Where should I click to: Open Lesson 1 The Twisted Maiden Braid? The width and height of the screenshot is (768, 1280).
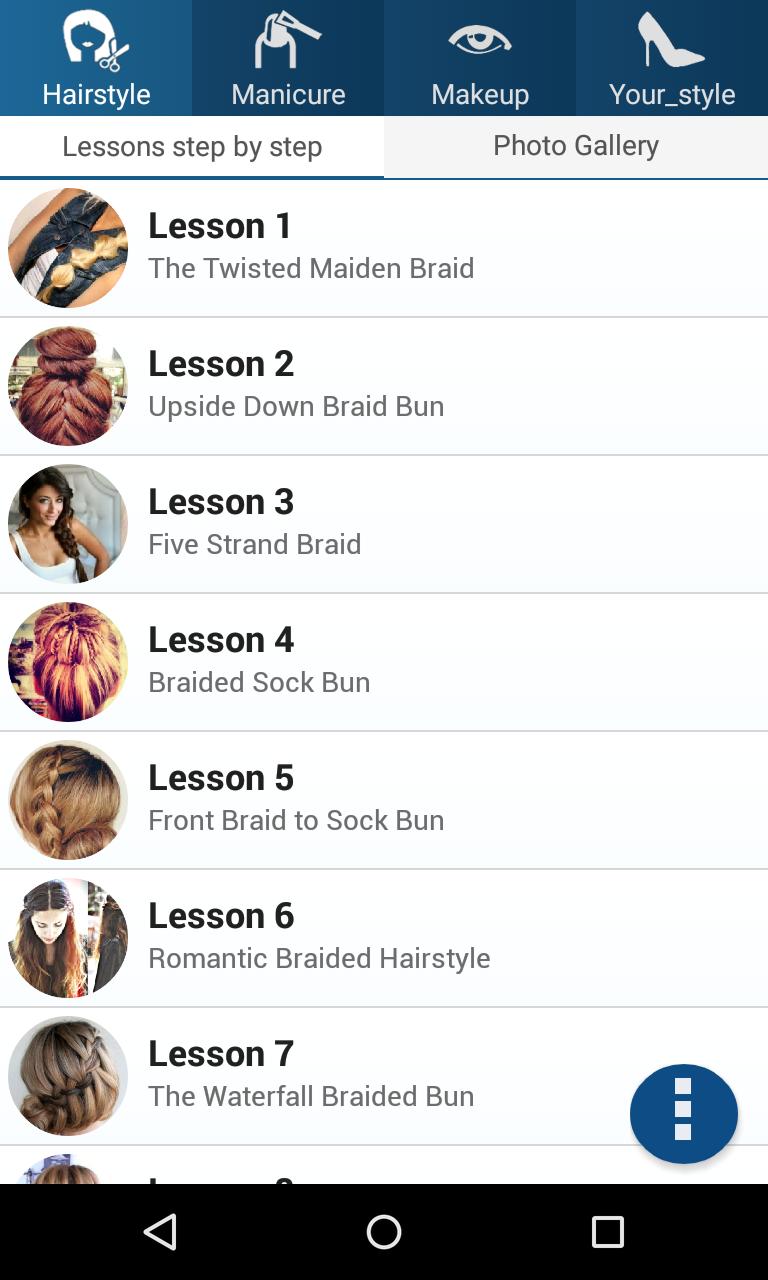coord(384,248)
